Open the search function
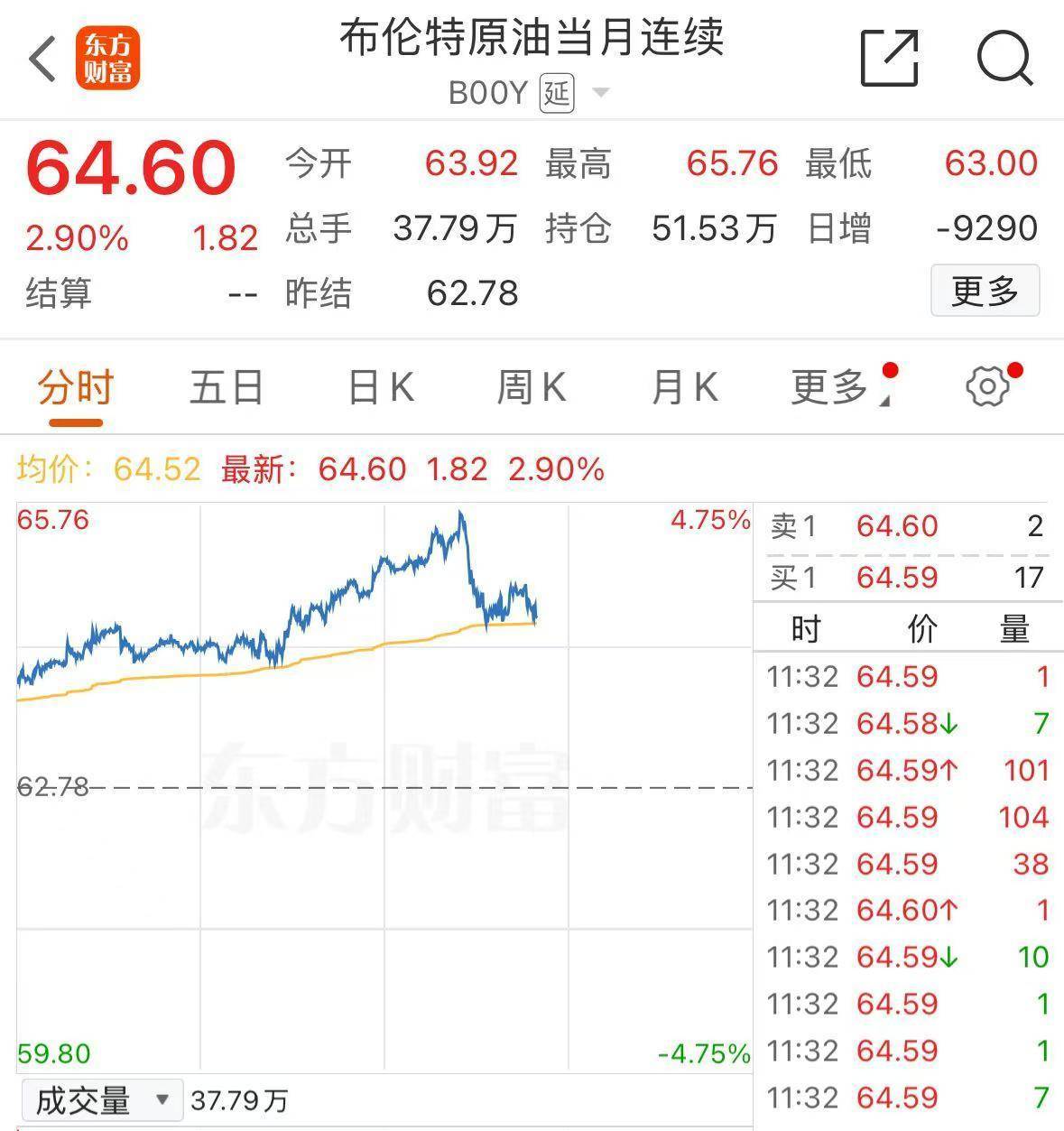This screenshot has height=1131, width=1064. pos(1004,56)
